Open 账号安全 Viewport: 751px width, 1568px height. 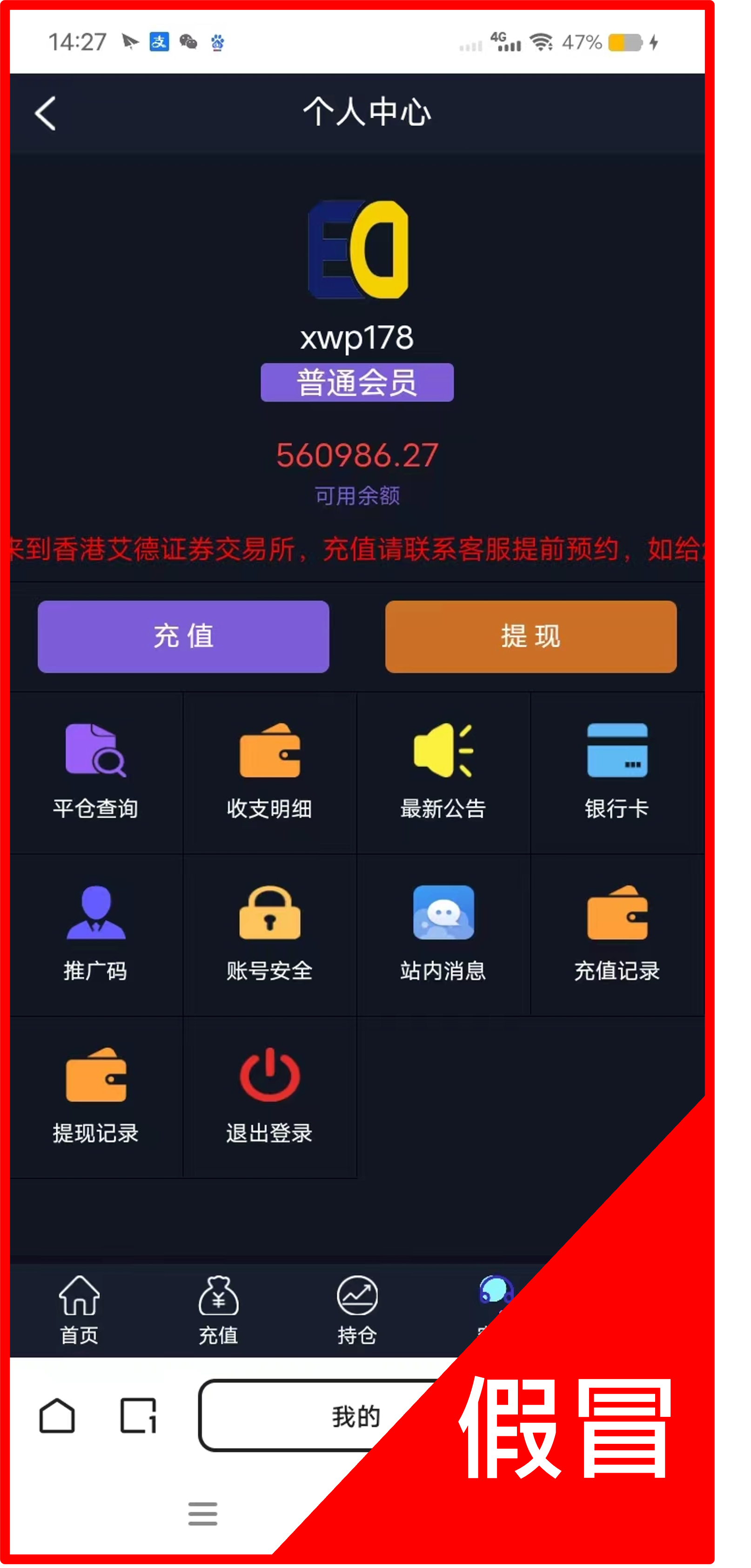tap(269, 934)
